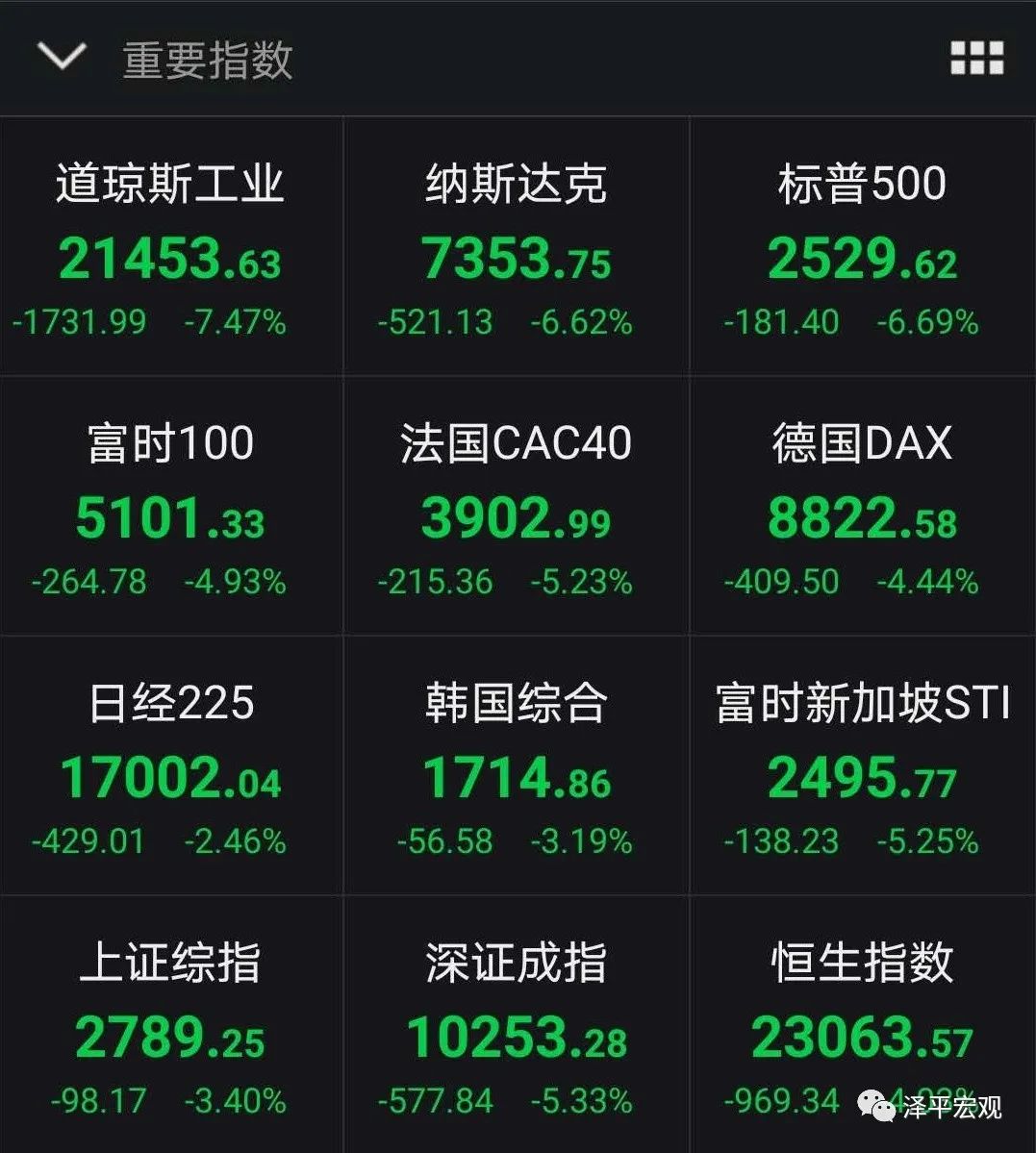
Task: Tap the 道琼斯工业 index card
Action: point(171,245)
